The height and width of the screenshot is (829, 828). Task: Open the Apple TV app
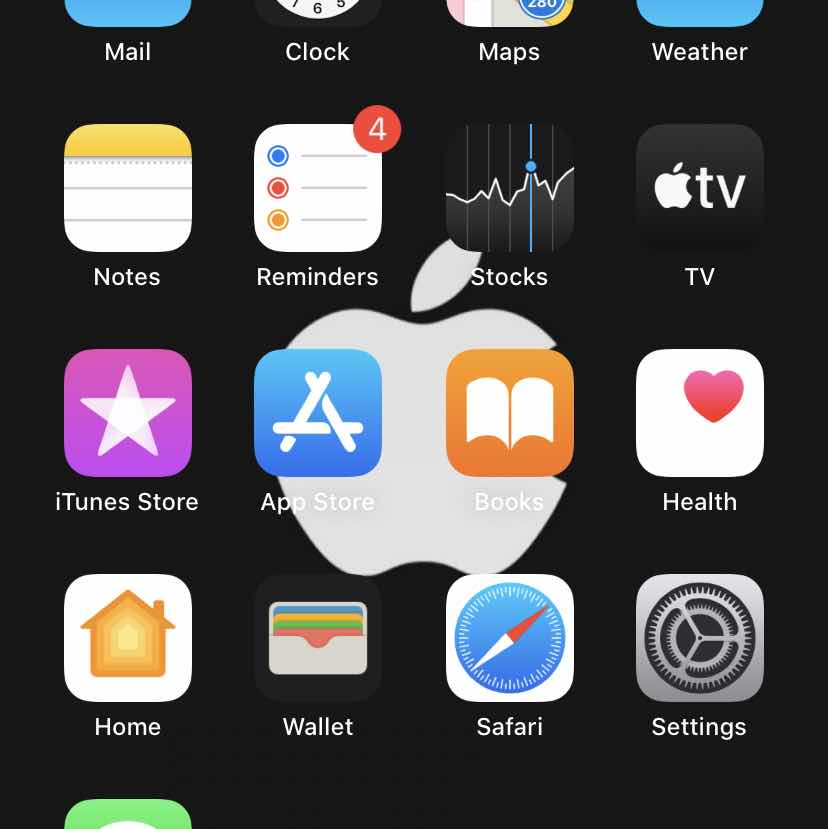pos(700,188)
